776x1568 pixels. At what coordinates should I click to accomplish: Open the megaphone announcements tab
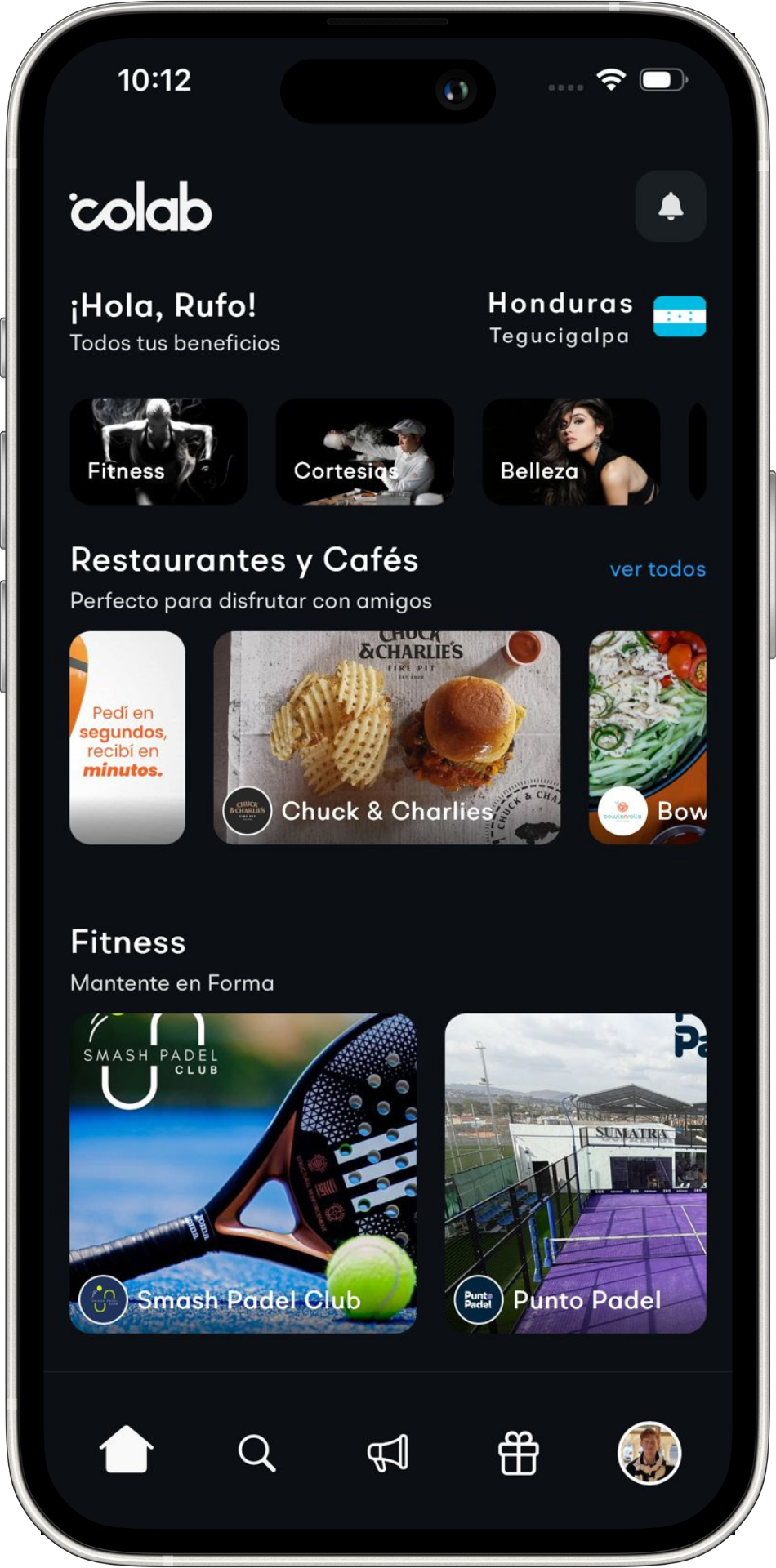click(387, 1453)
